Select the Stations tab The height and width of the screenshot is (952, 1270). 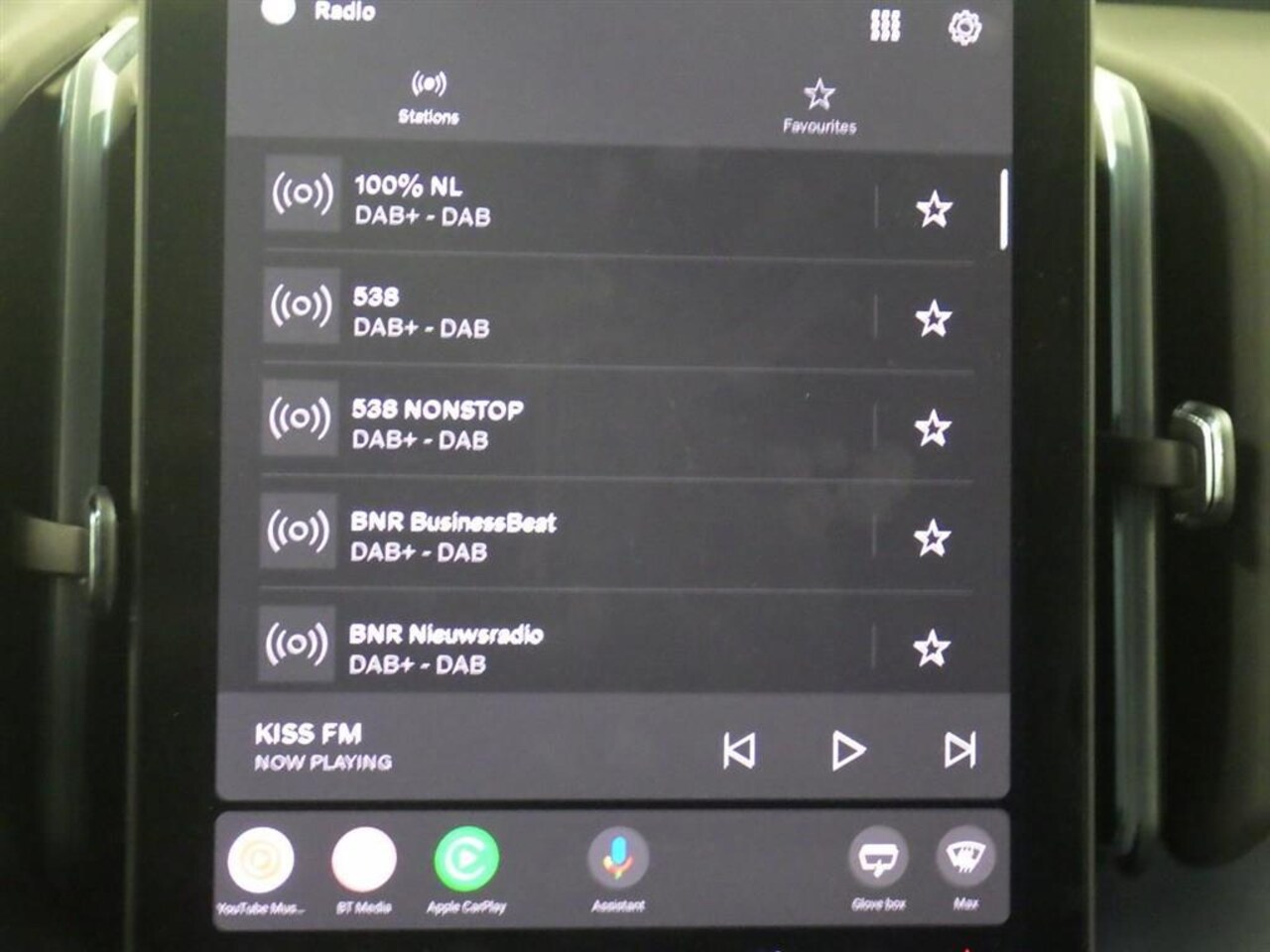(429, 97)
